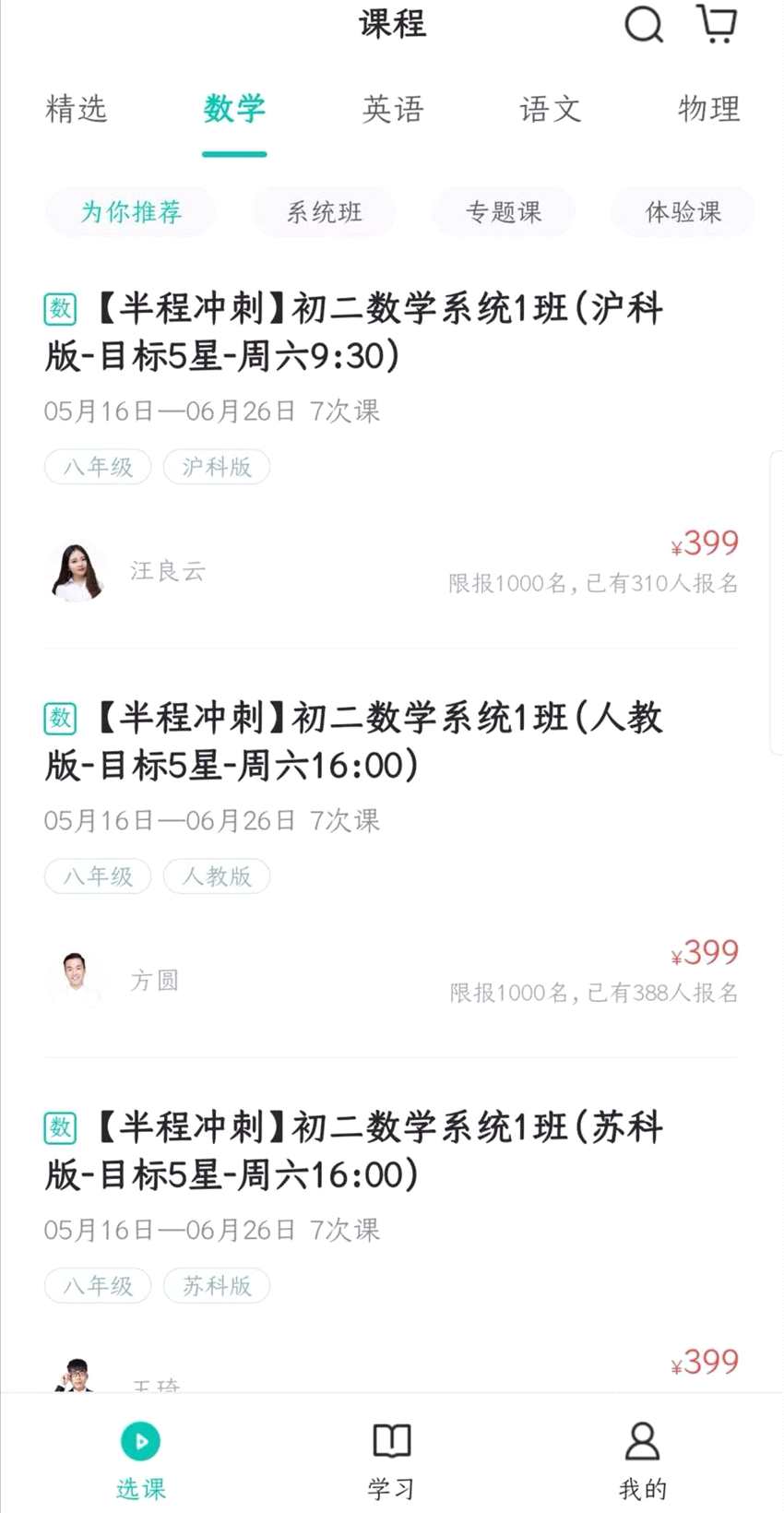Open the 我的 profile tab
784x1513 pixels.
coord(643,1457)
